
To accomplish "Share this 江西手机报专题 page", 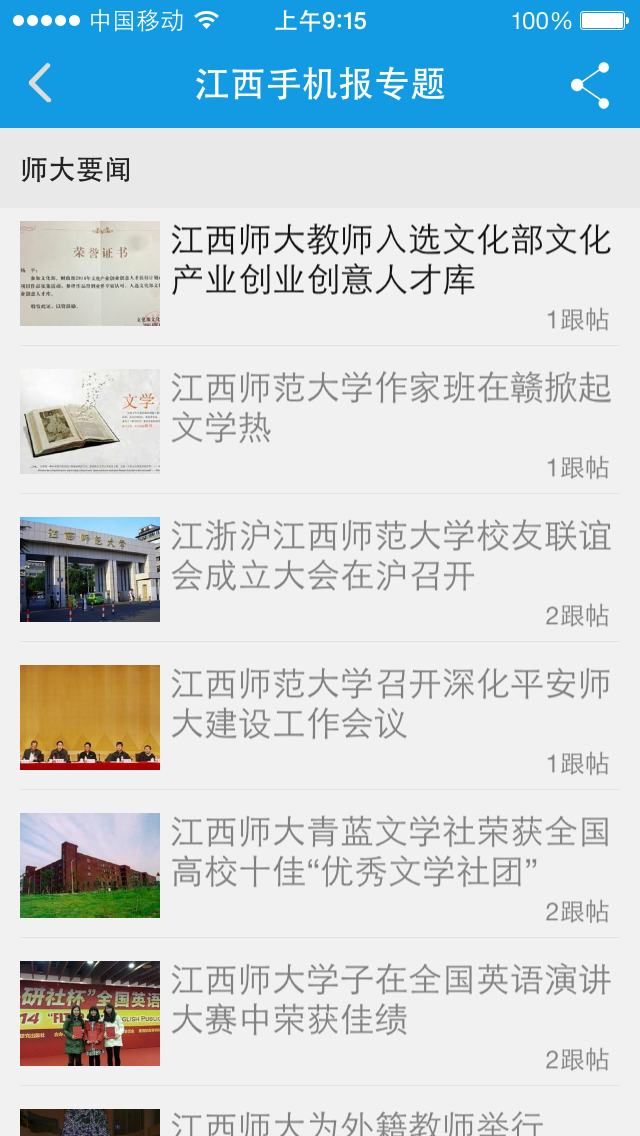I will 590,85.
